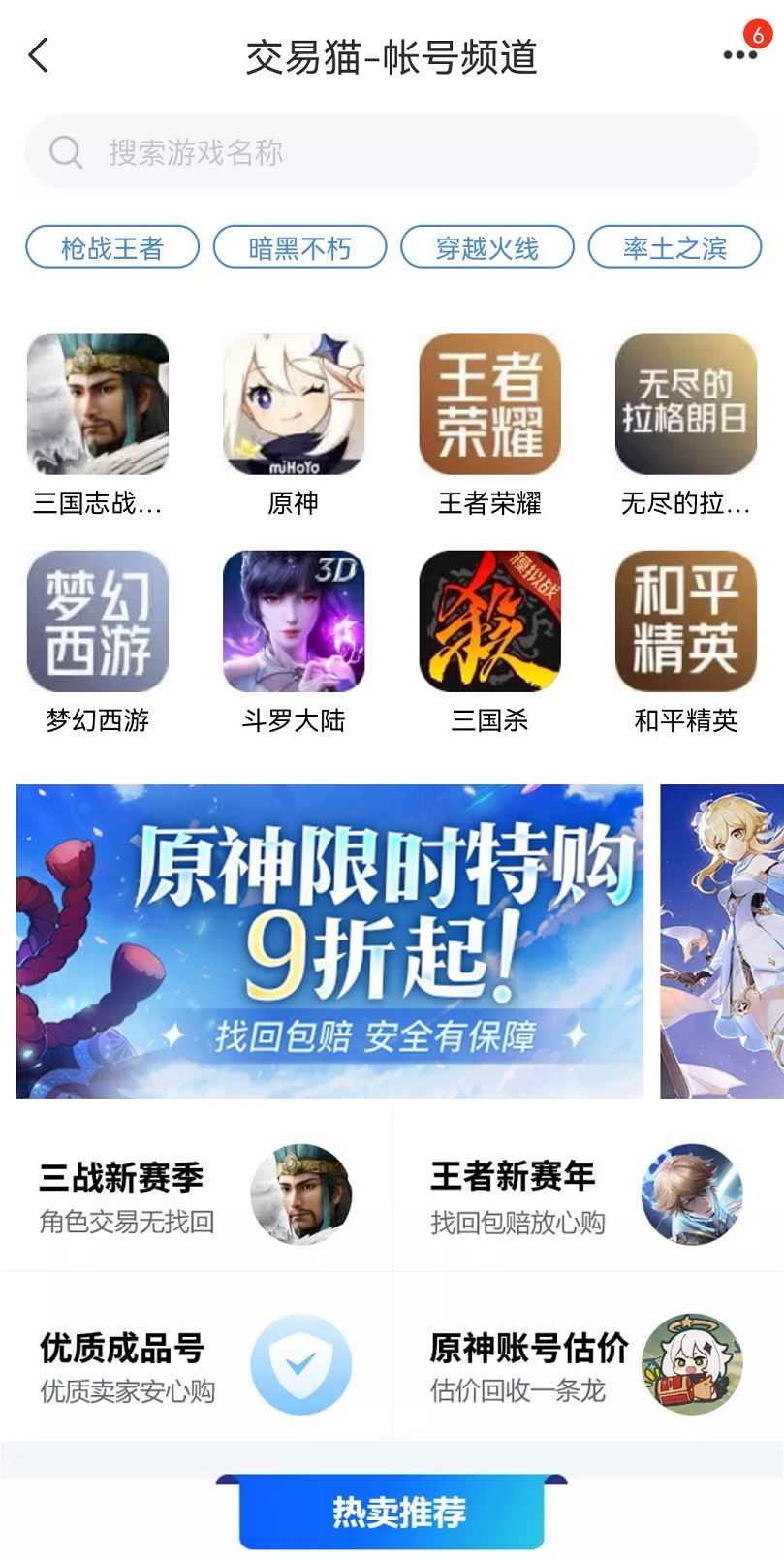Browse 优质成品号 accounts
The width and height of the screenshot is (784, 1561).
coord(197,1365)
